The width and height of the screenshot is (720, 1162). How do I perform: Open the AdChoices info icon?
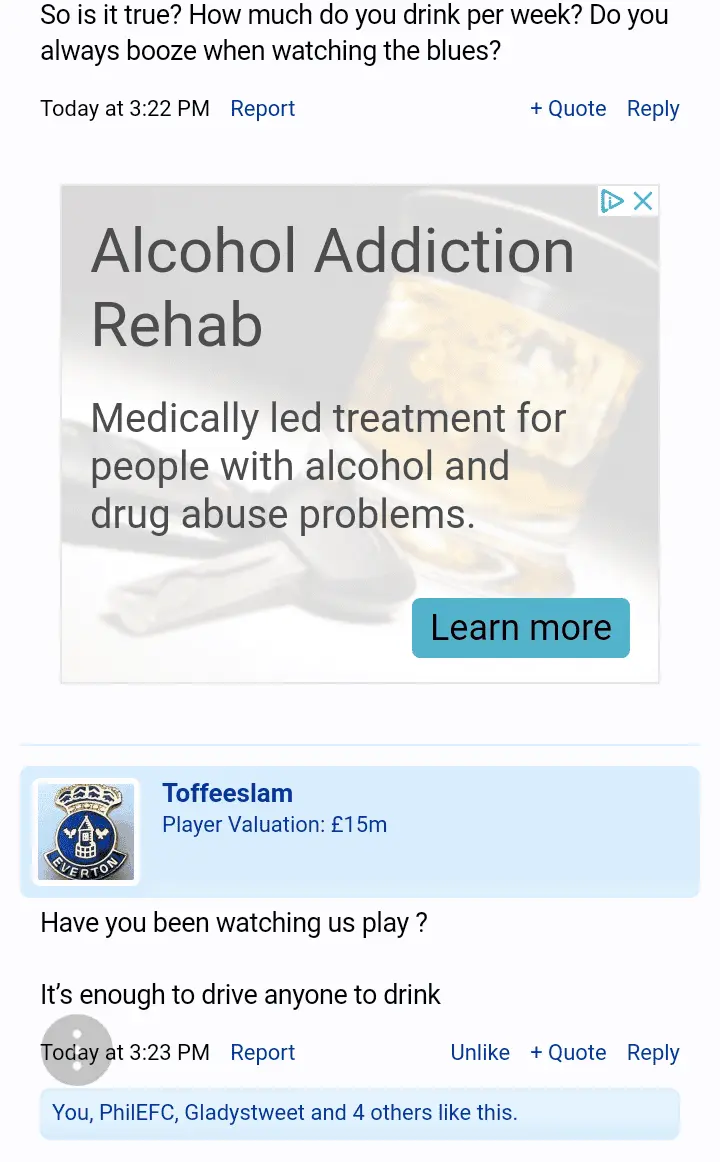612,201
